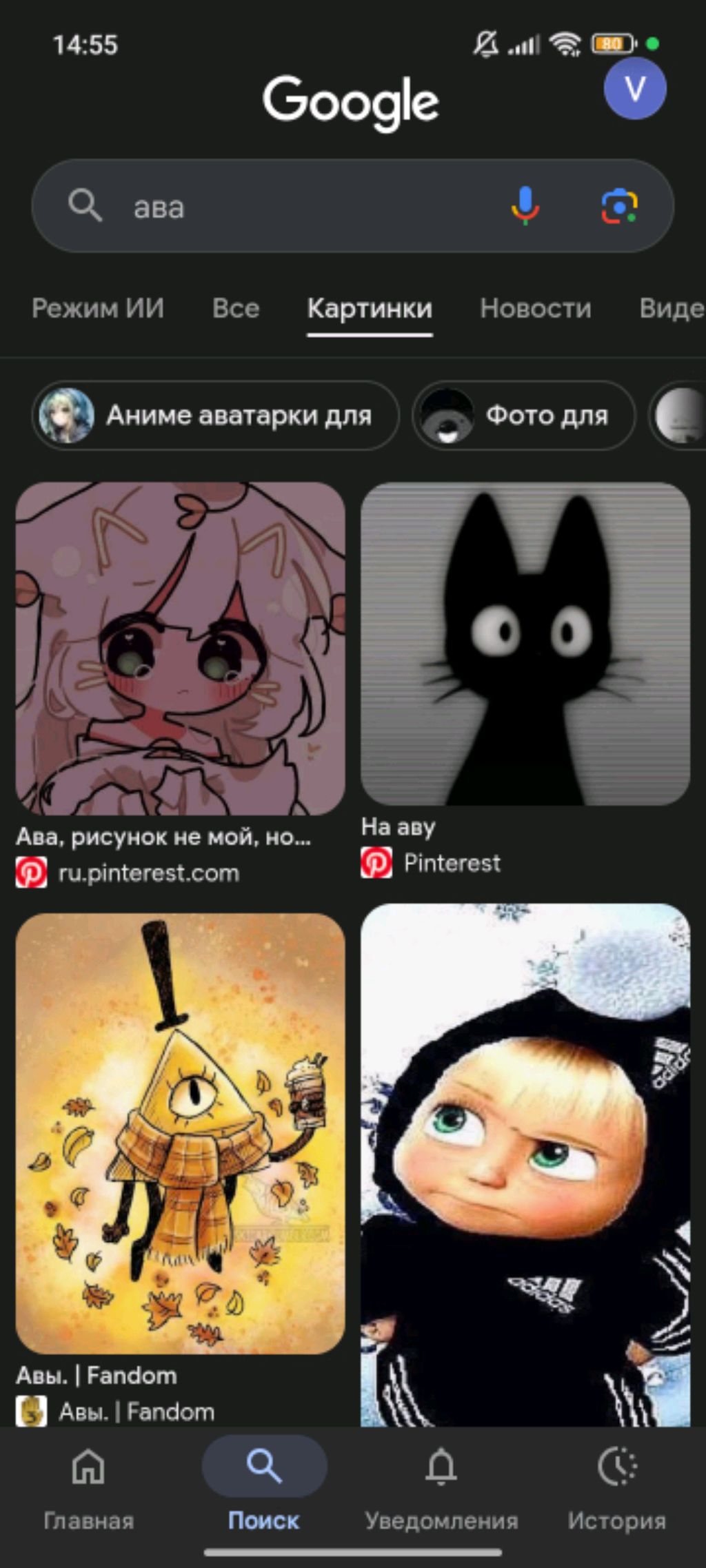Open the cartoon girl in black hoodie image
The width and height of the screenshot is (706, 1568).
tap(525, 1163)
